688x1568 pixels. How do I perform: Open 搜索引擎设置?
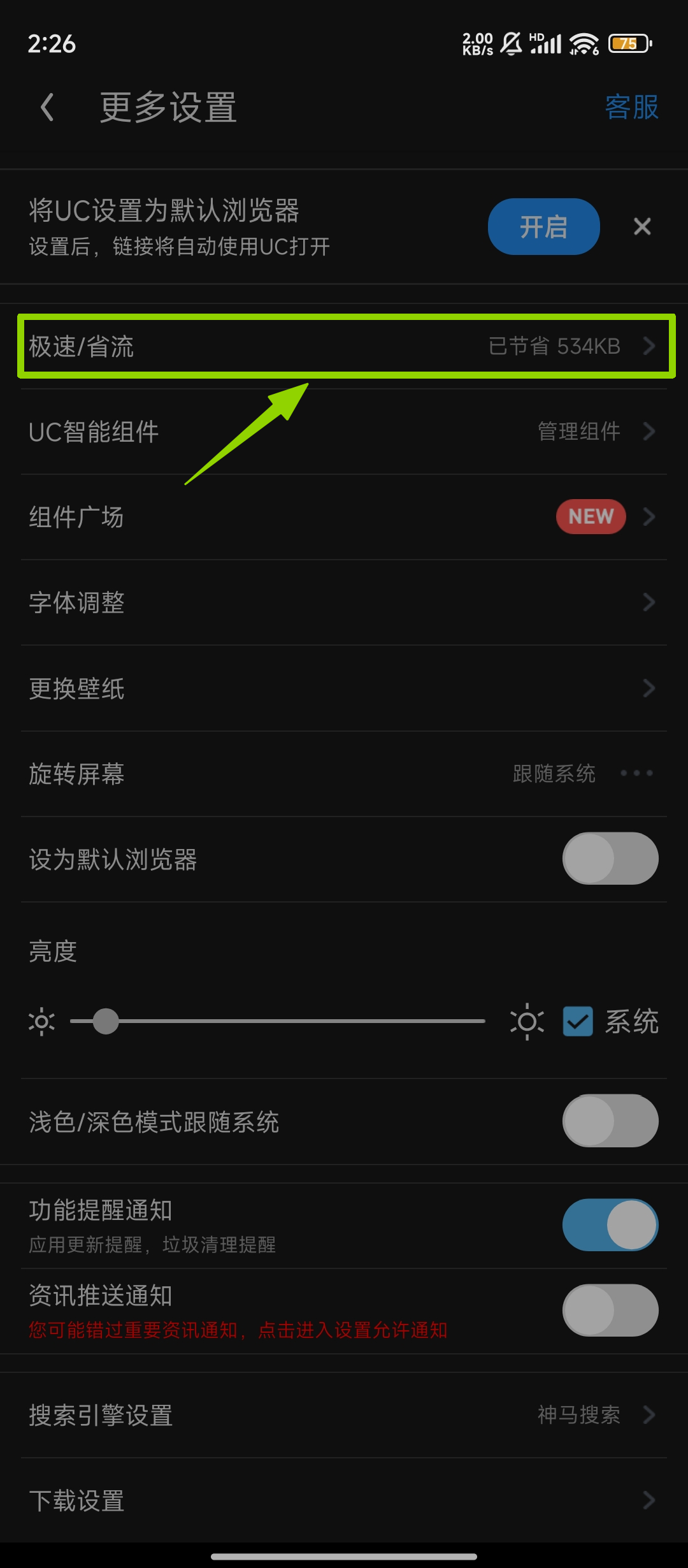click(x=344, y=1415)
